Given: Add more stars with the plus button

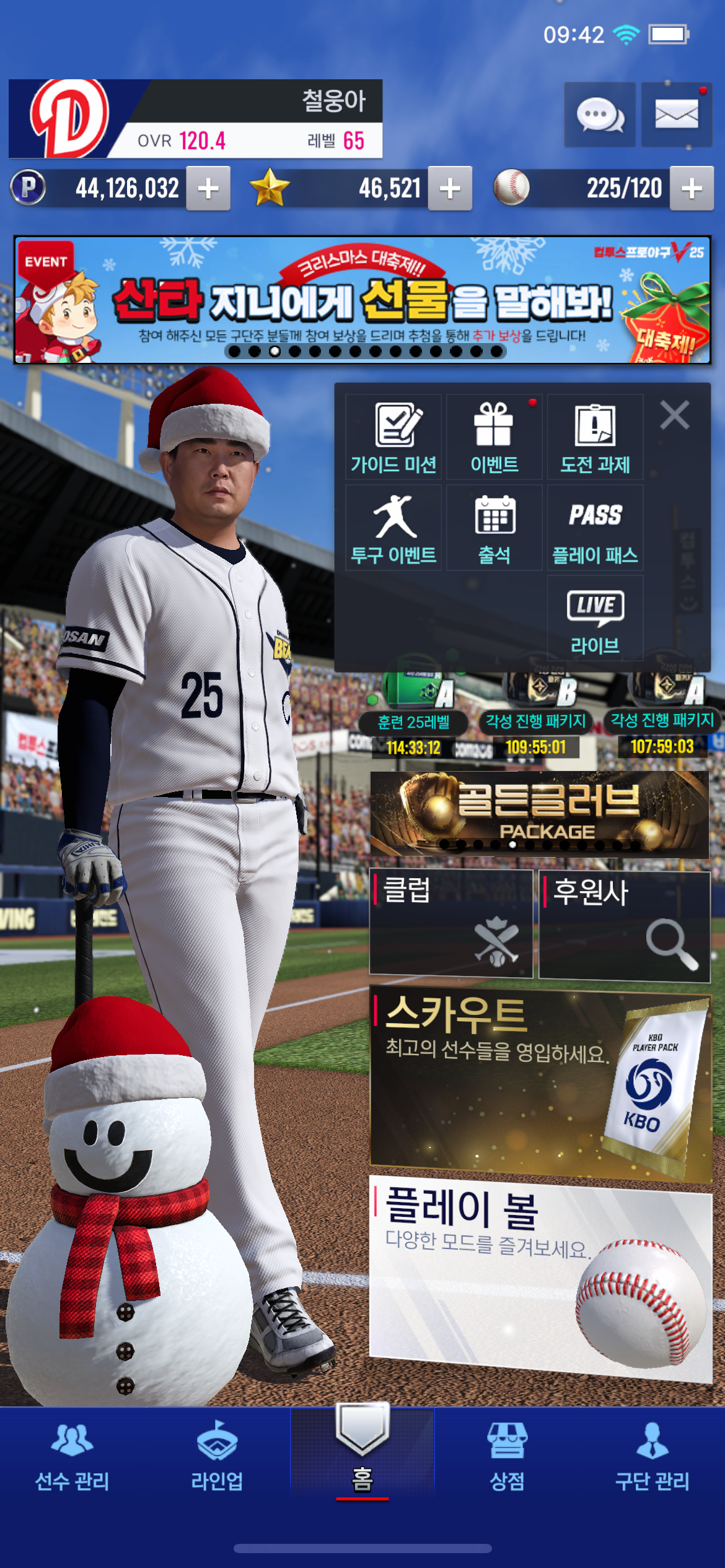Looking at the screenshot, I should [450, 188].
